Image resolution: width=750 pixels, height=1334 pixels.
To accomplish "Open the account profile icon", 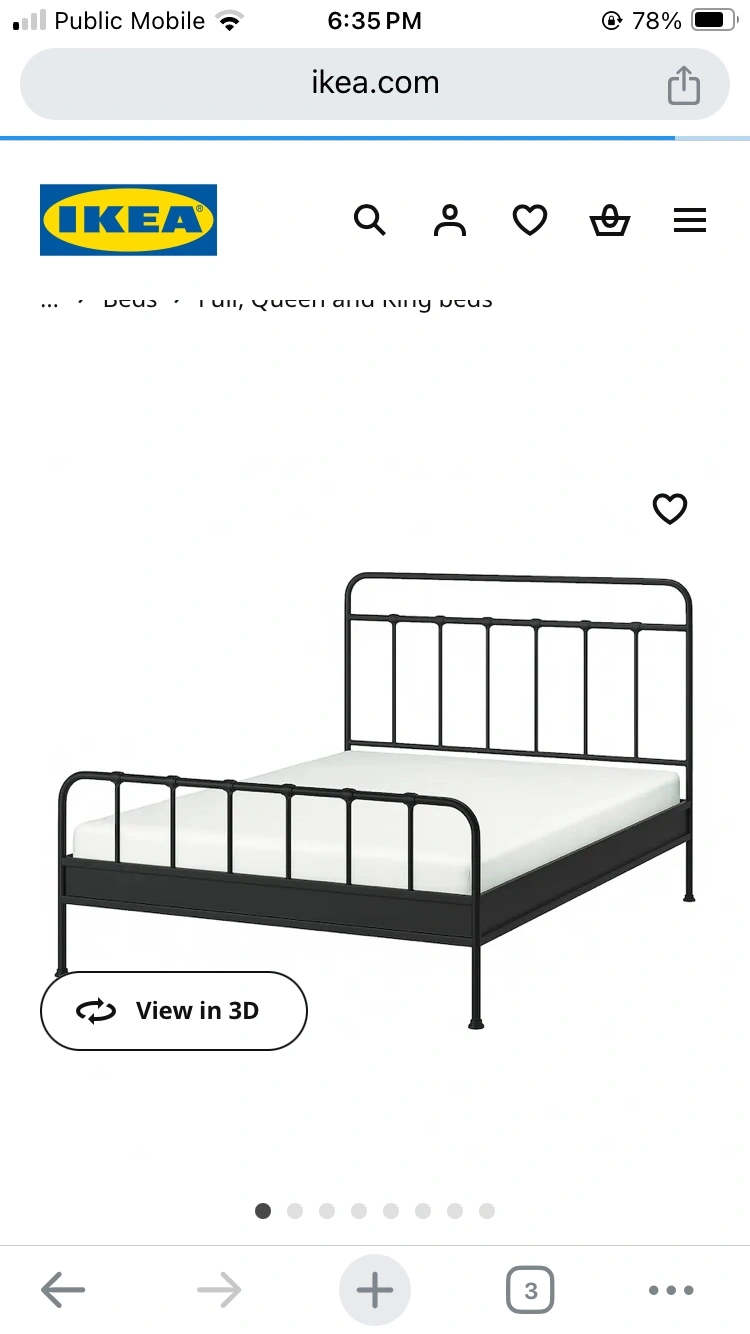I will coord(450,220).
